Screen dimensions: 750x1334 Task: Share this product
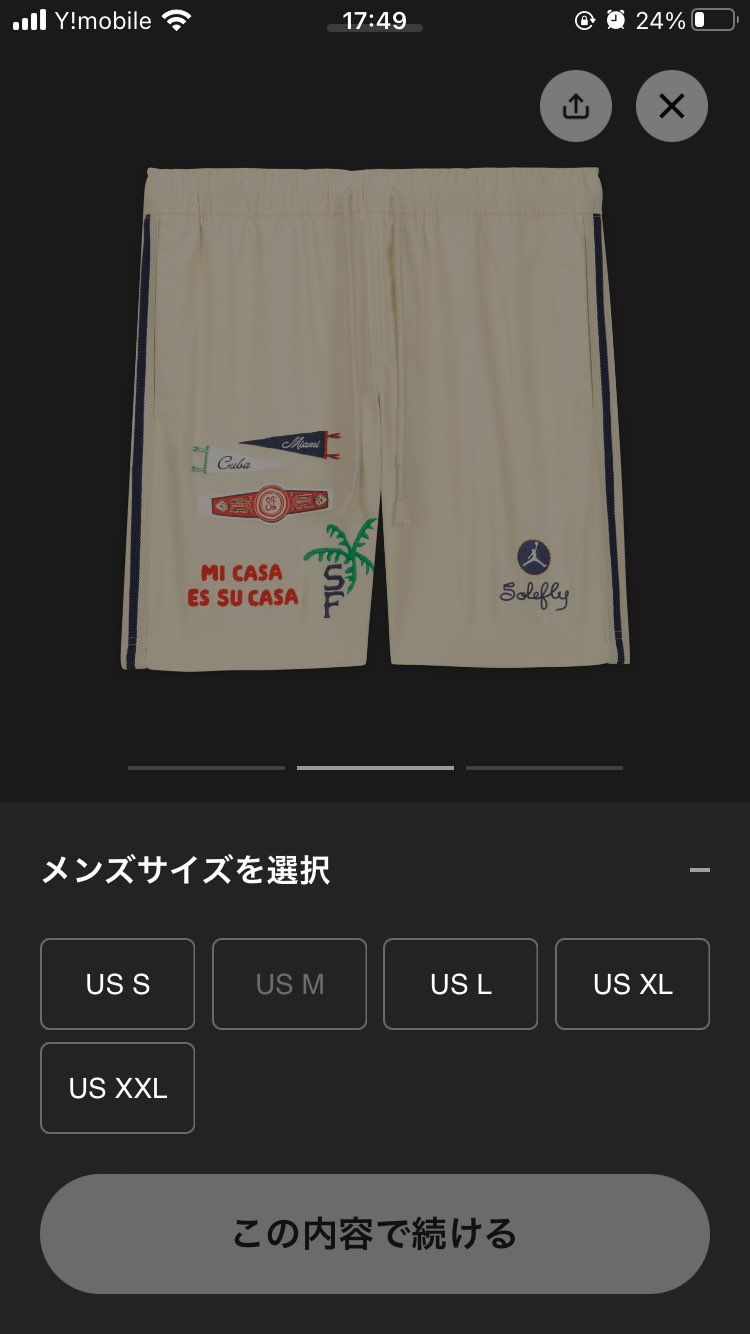point(575,106)
